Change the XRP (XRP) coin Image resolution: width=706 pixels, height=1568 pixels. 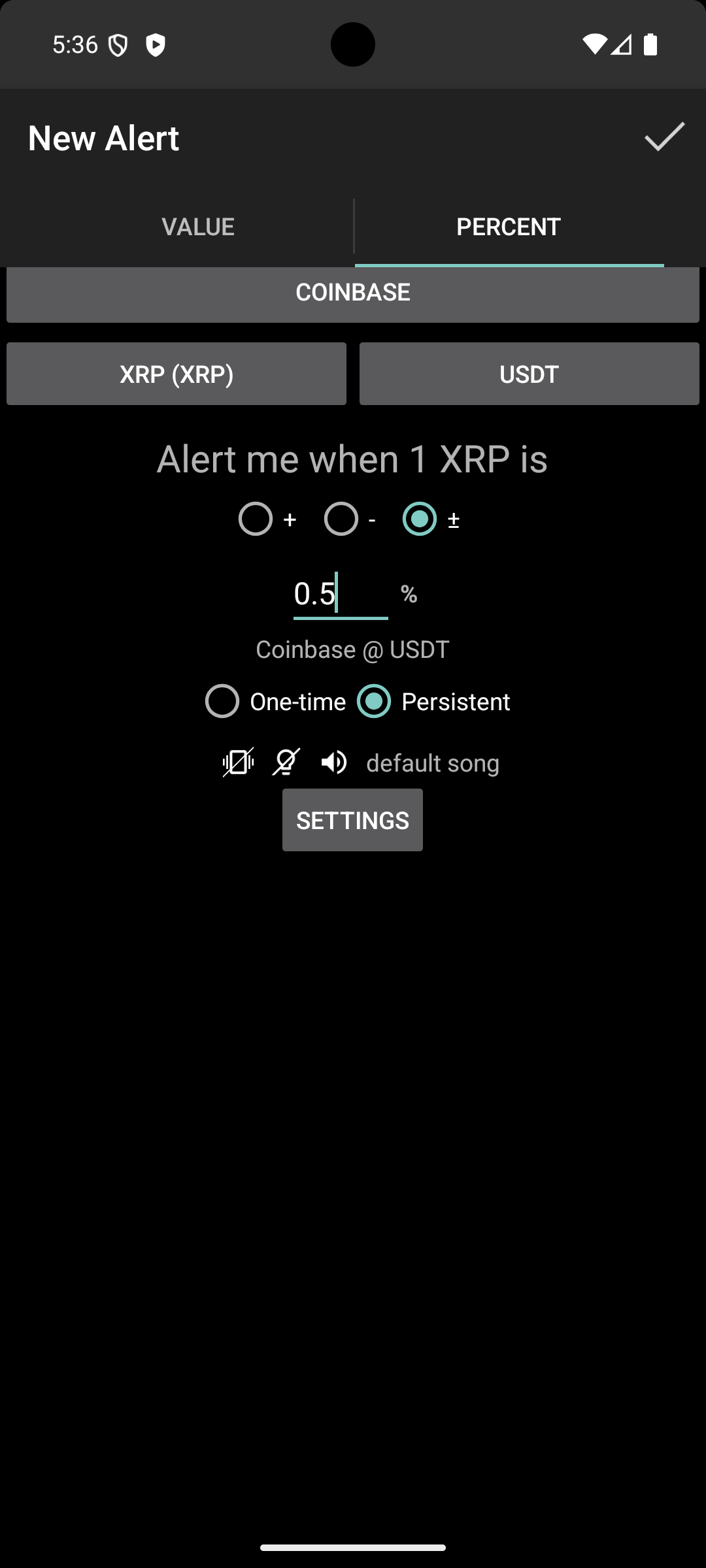click(176, 374)
